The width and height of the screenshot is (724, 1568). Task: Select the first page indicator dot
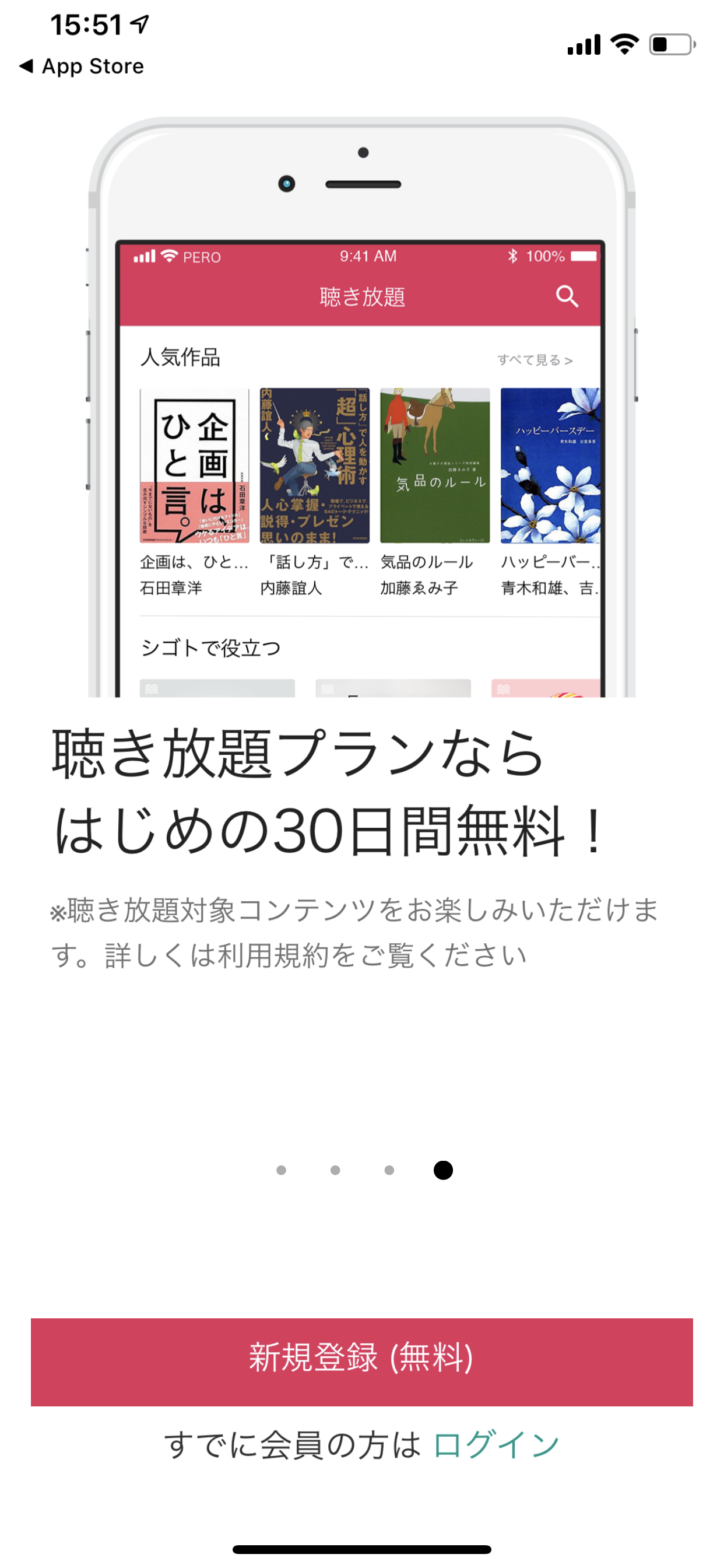(x=281, y=1170)
